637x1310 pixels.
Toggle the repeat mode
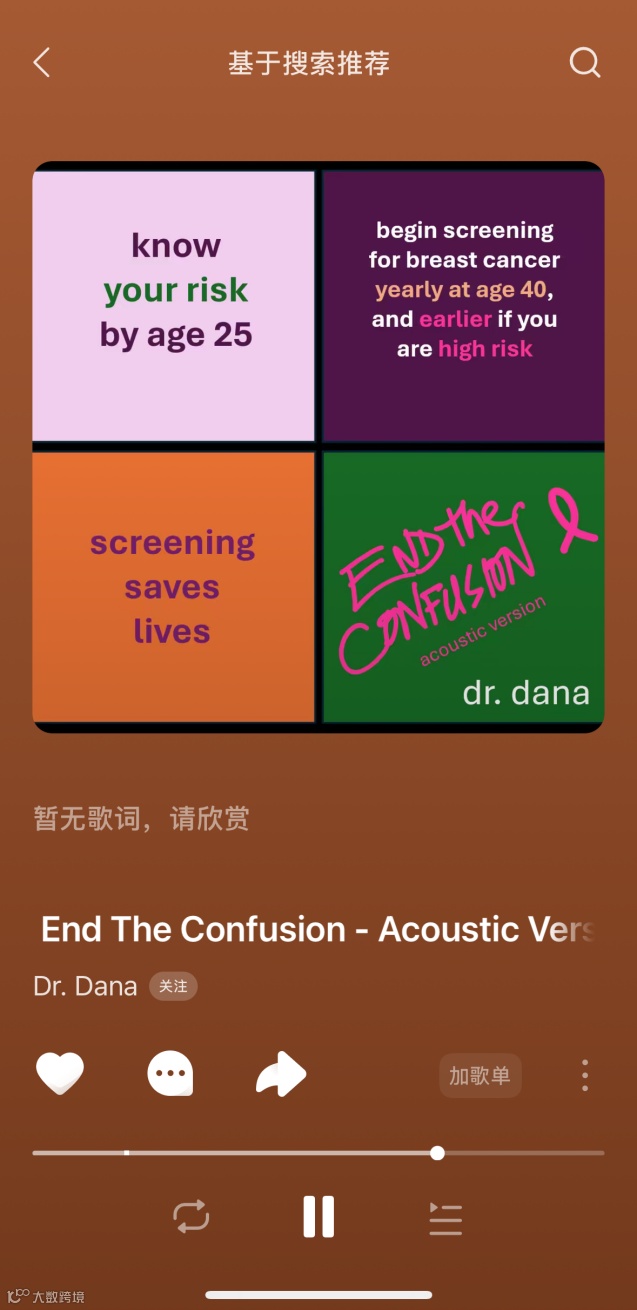pos(191,1217)
